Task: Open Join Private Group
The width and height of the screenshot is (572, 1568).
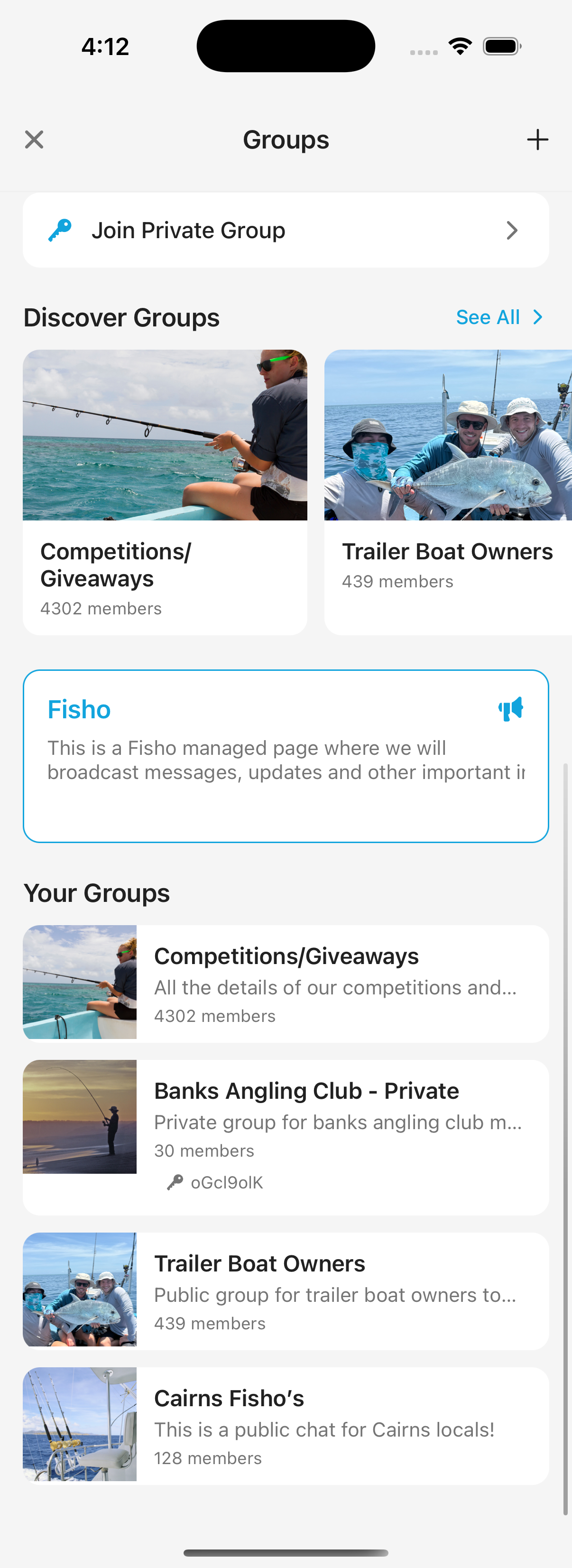Action: [286, 231]
